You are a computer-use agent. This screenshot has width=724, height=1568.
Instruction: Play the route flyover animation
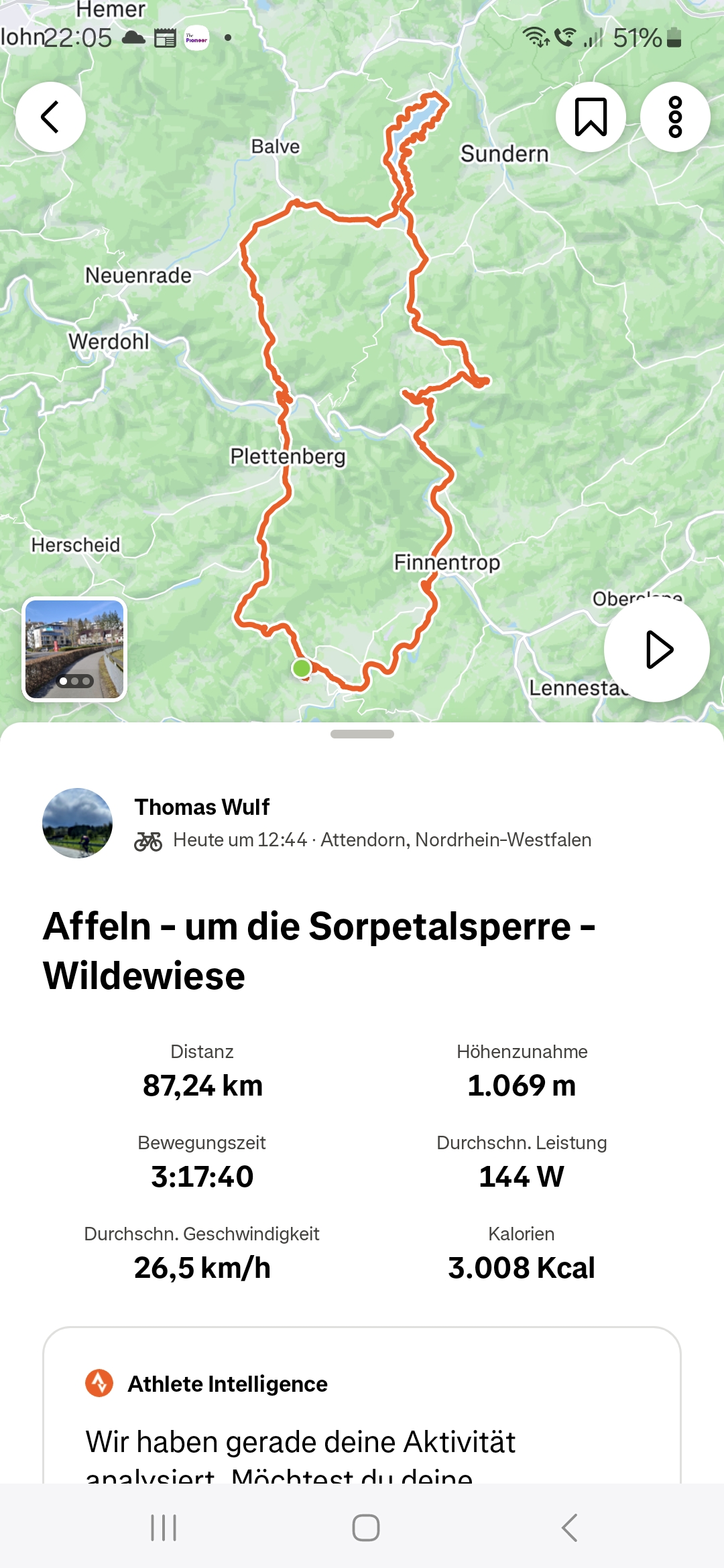[657, 649]
